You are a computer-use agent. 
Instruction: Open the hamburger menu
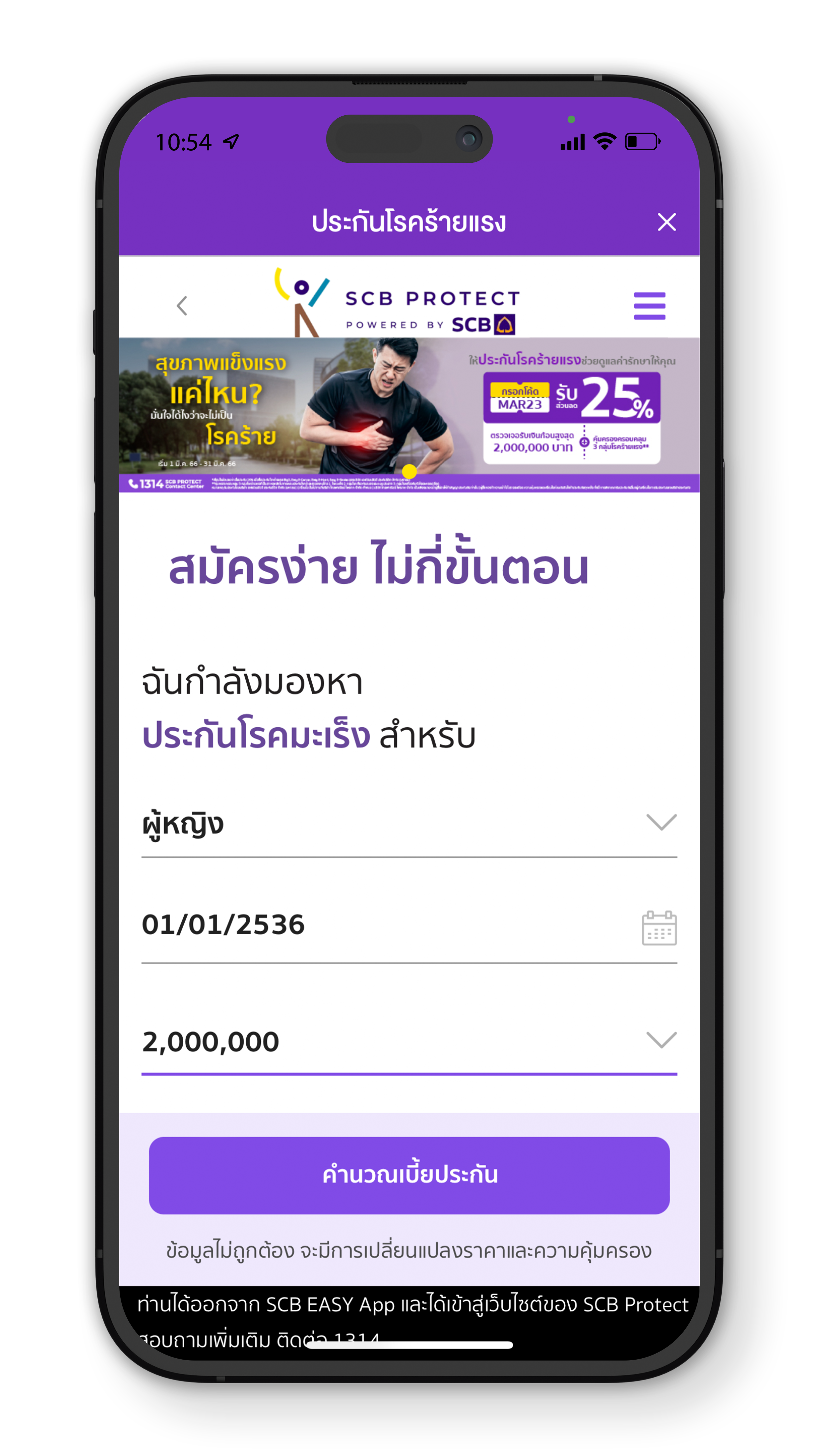point(649,306)
